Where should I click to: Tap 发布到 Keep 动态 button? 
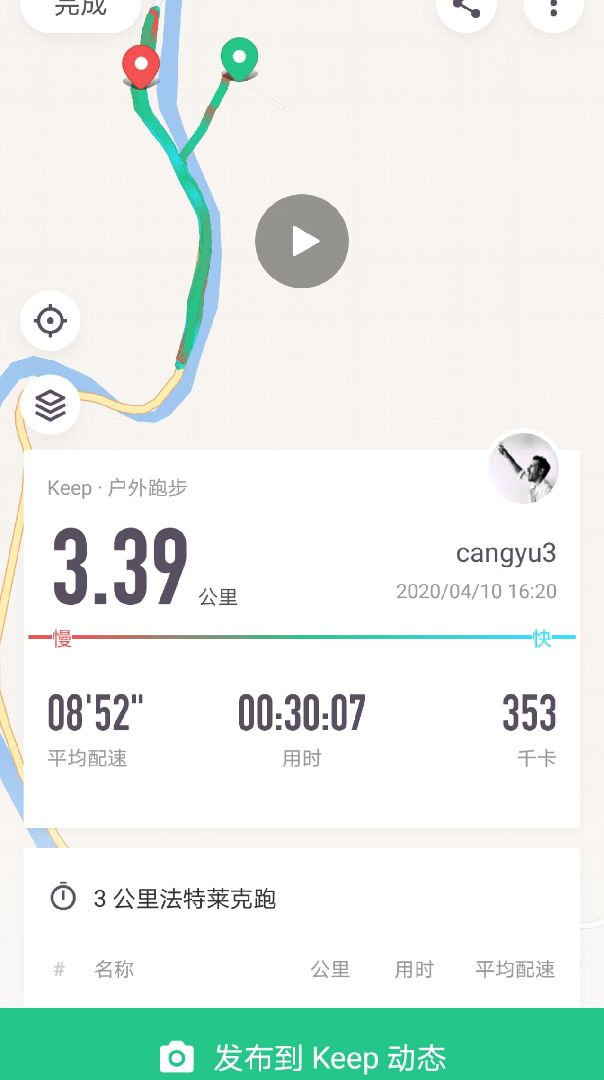click(x=302, y=1056)
